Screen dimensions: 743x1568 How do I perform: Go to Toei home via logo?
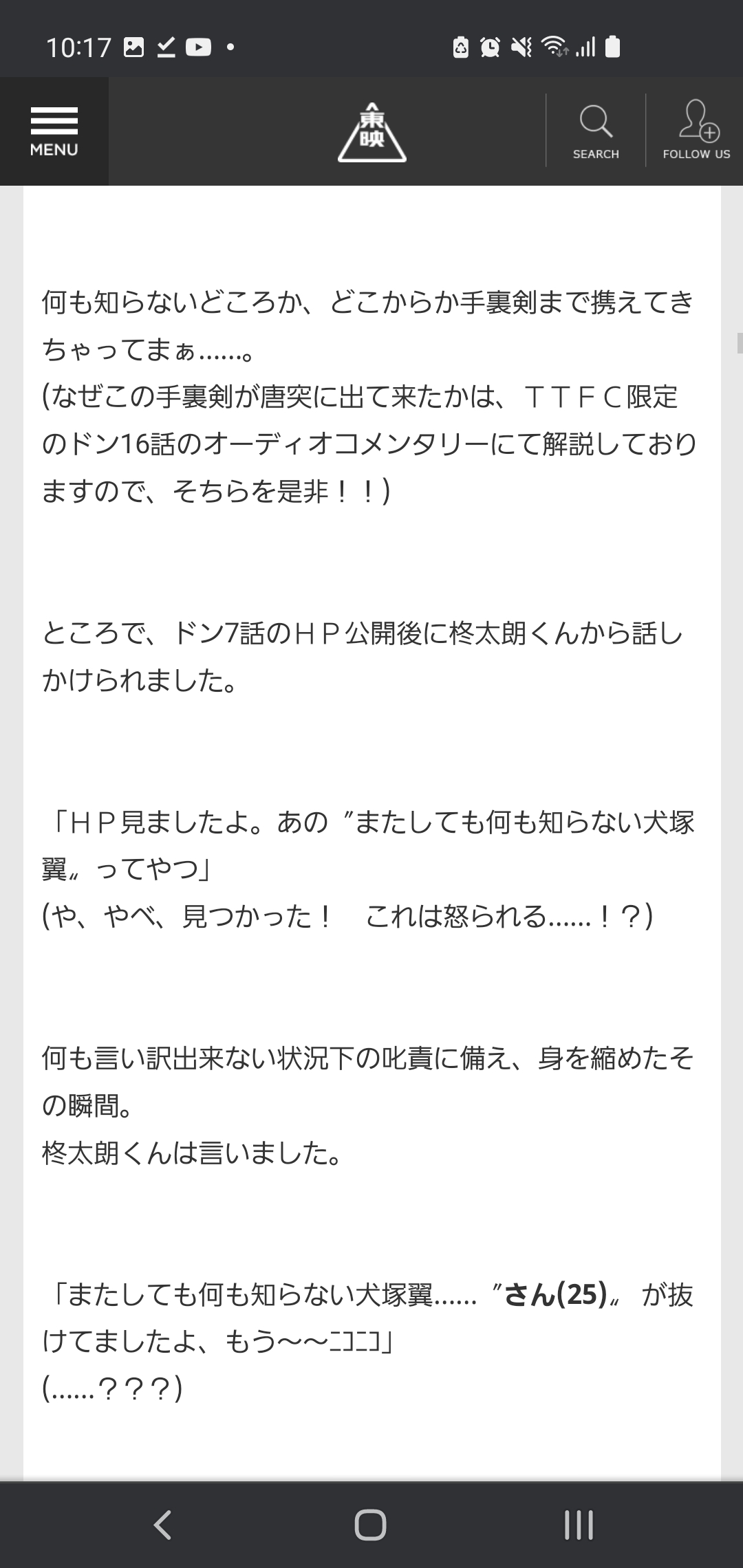pos(371,132)
